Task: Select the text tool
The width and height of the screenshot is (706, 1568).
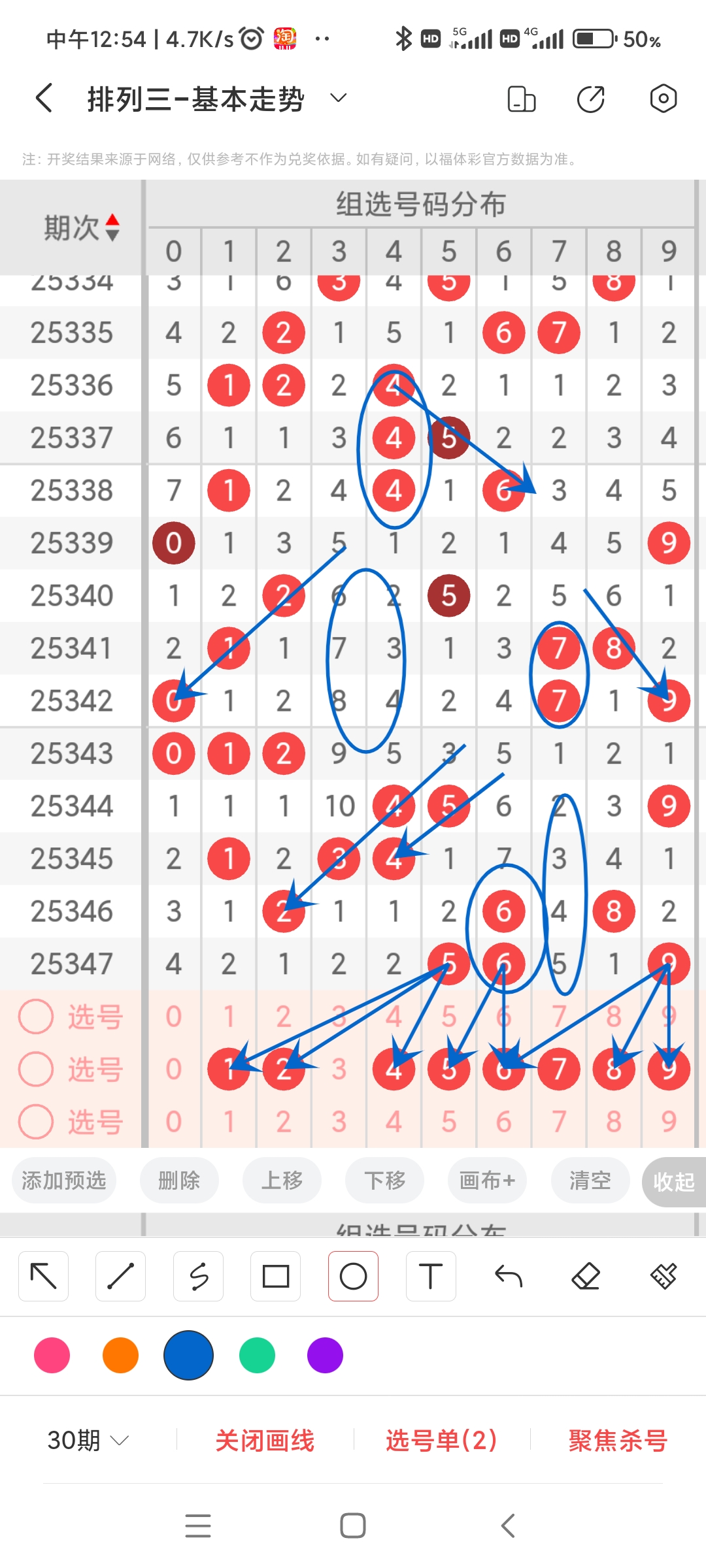Action: tap(431, 1276)
